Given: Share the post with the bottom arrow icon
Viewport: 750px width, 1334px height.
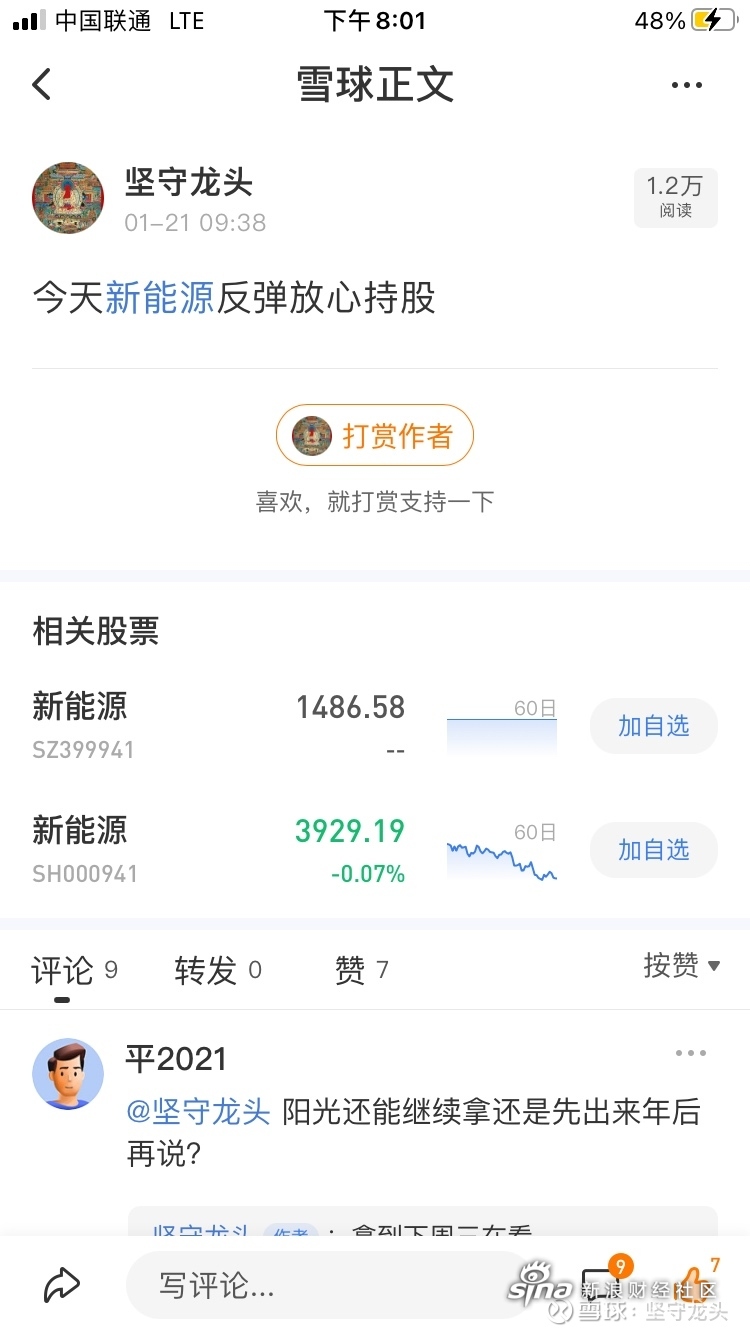Looking at the screenshot, I should pos(61,1285).
